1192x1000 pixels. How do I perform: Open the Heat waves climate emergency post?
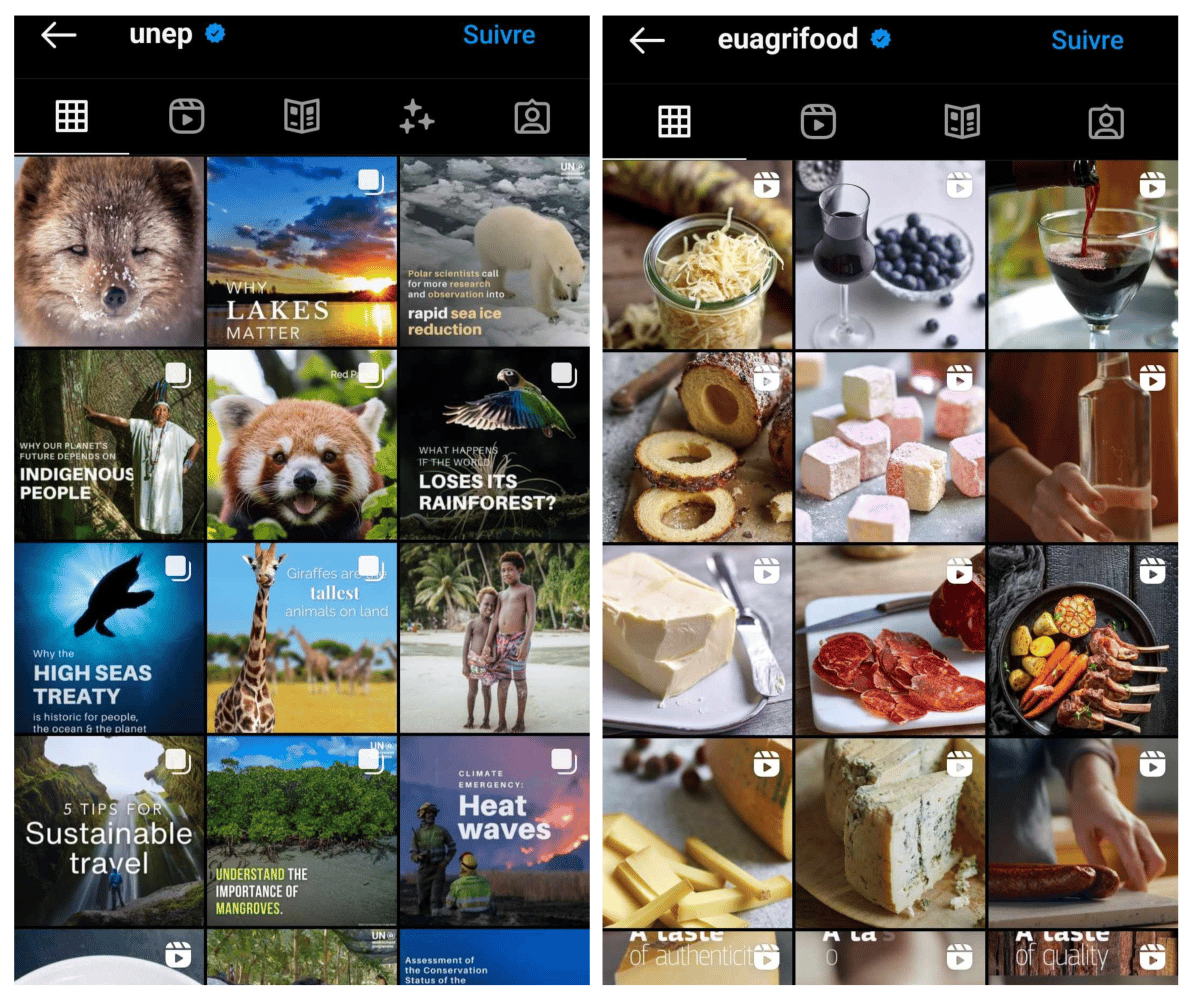(494, 832)
